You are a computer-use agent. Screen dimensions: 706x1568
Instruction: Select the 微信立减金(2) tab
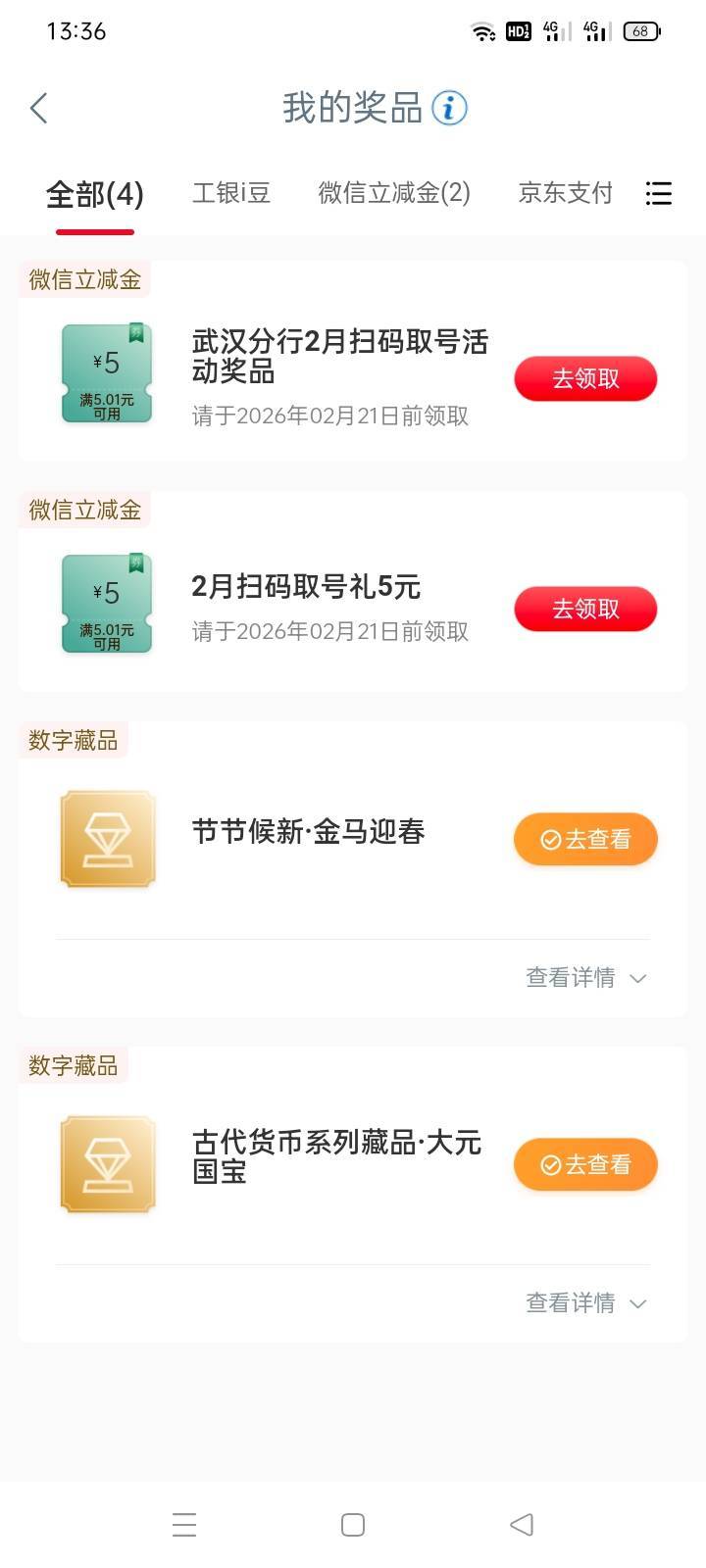coord(394,193)
